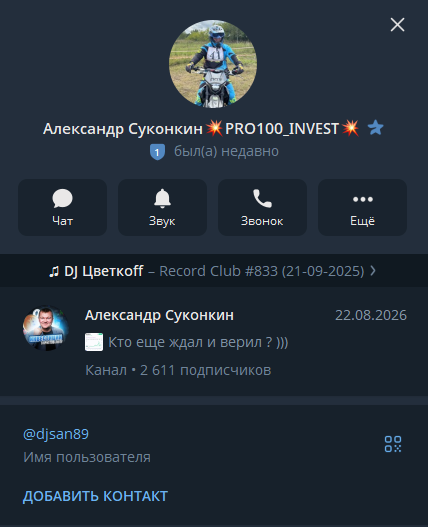428x527 pixels.
Task: Open the Александр Суконкин channel card
Action: (214, 342)
